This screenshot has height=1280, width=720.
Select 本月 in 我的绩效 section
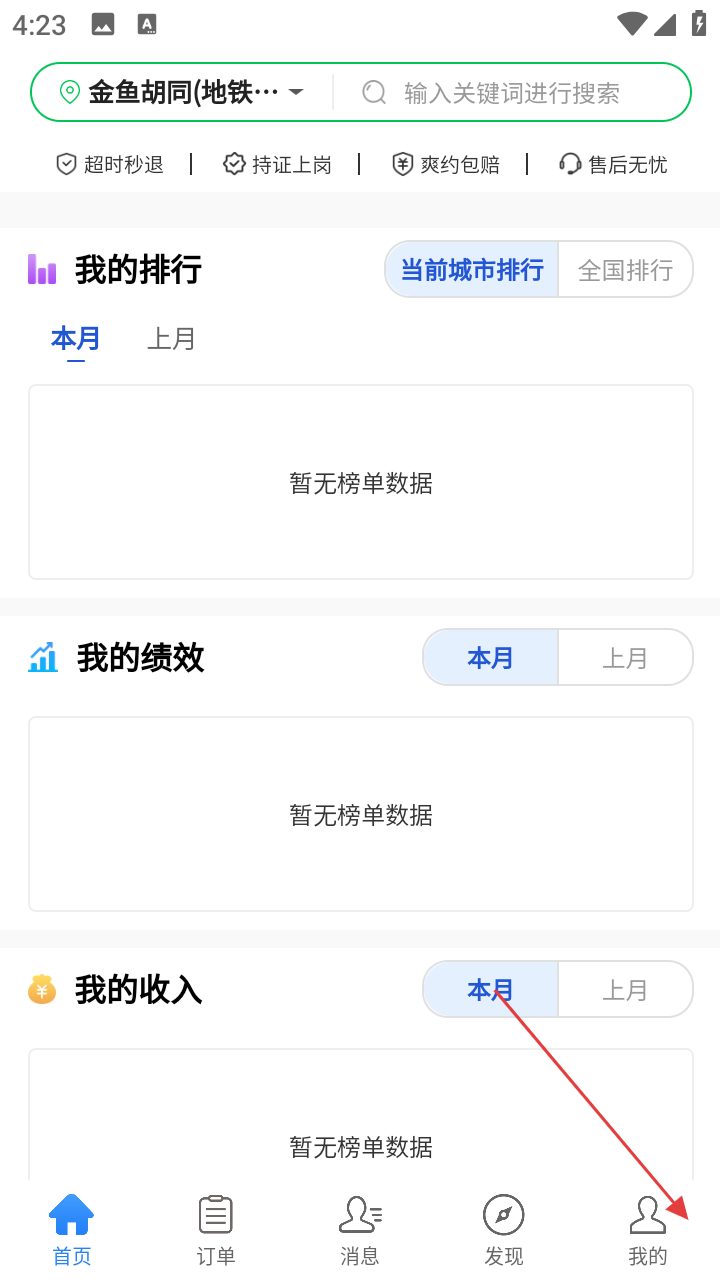click(x=490, y=658)
